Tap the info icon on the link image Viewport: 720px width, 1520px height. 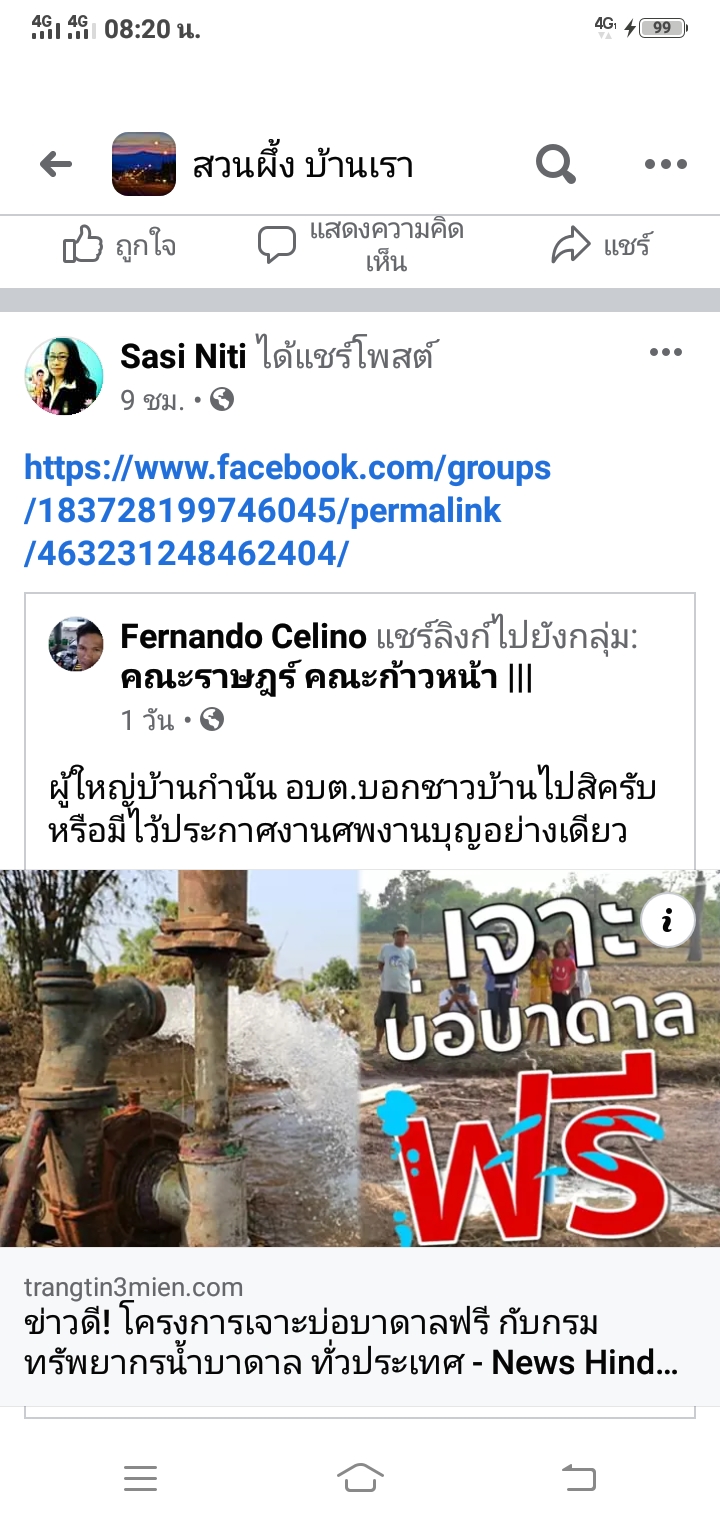pyautogui.click(x=667, y=922)
